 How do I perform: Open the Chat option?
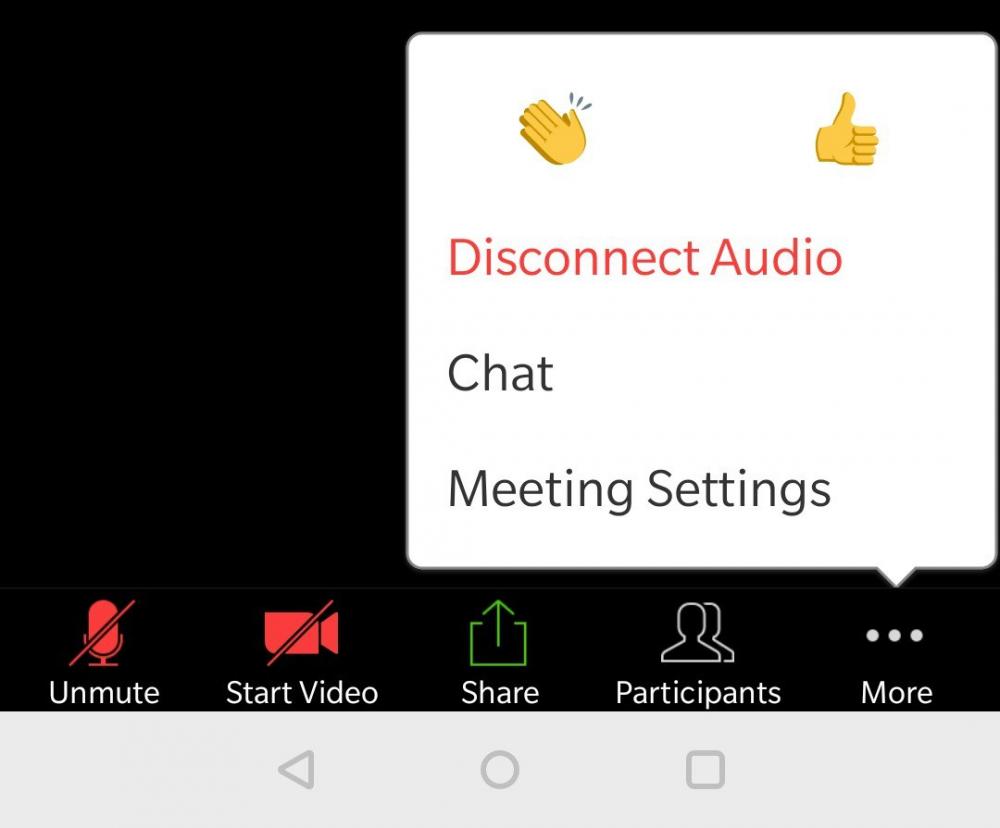tap(500, 374)
